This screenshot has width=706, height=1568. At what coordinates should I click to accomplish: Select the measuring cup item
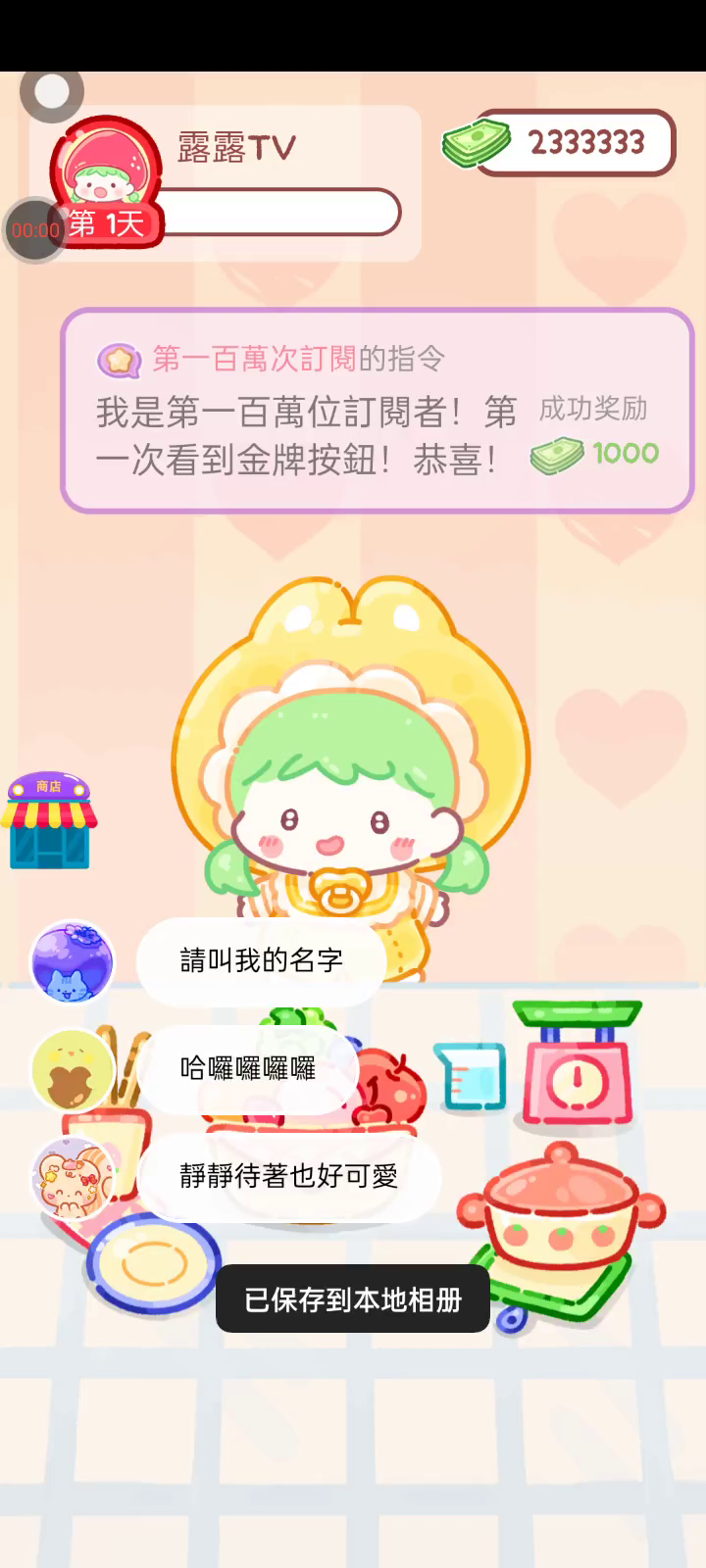(x=473, y=1077)
